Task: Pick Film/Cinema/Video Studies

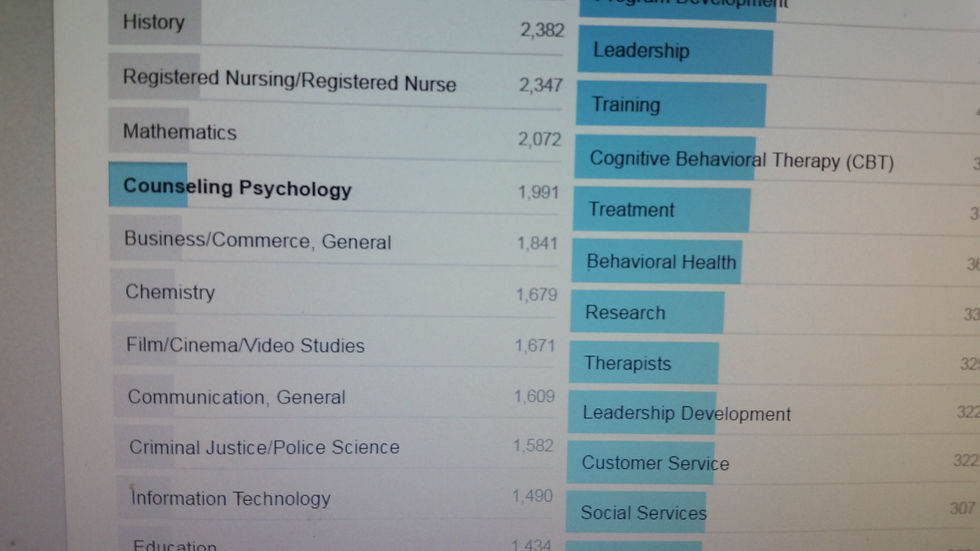Action: click(245, 345)
